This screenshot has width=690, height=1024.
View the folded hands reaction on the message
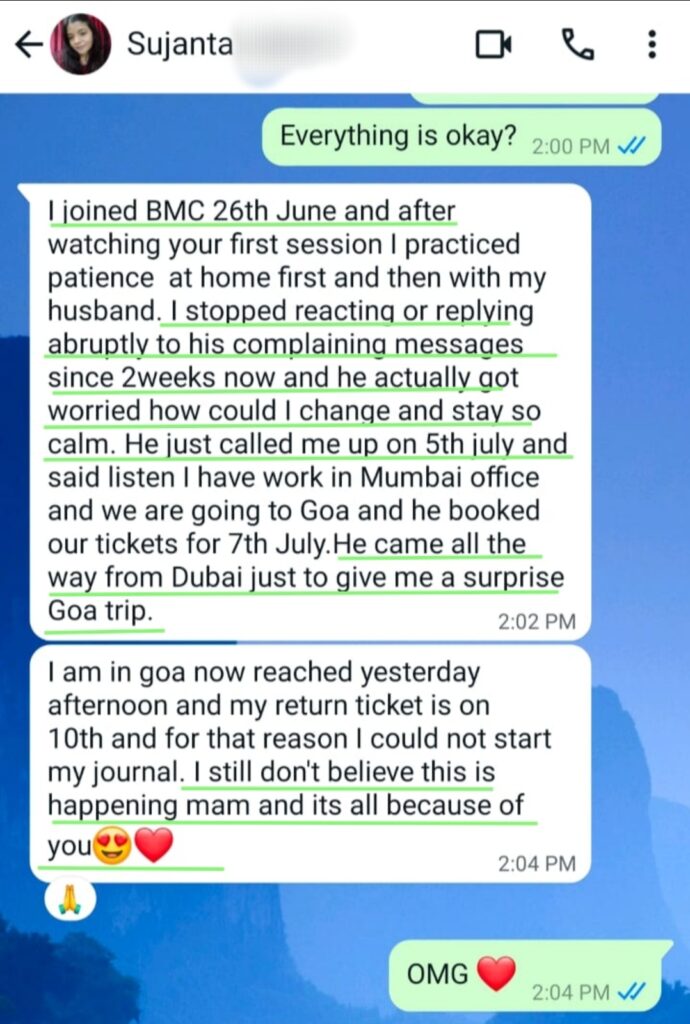tap(70, 899)
